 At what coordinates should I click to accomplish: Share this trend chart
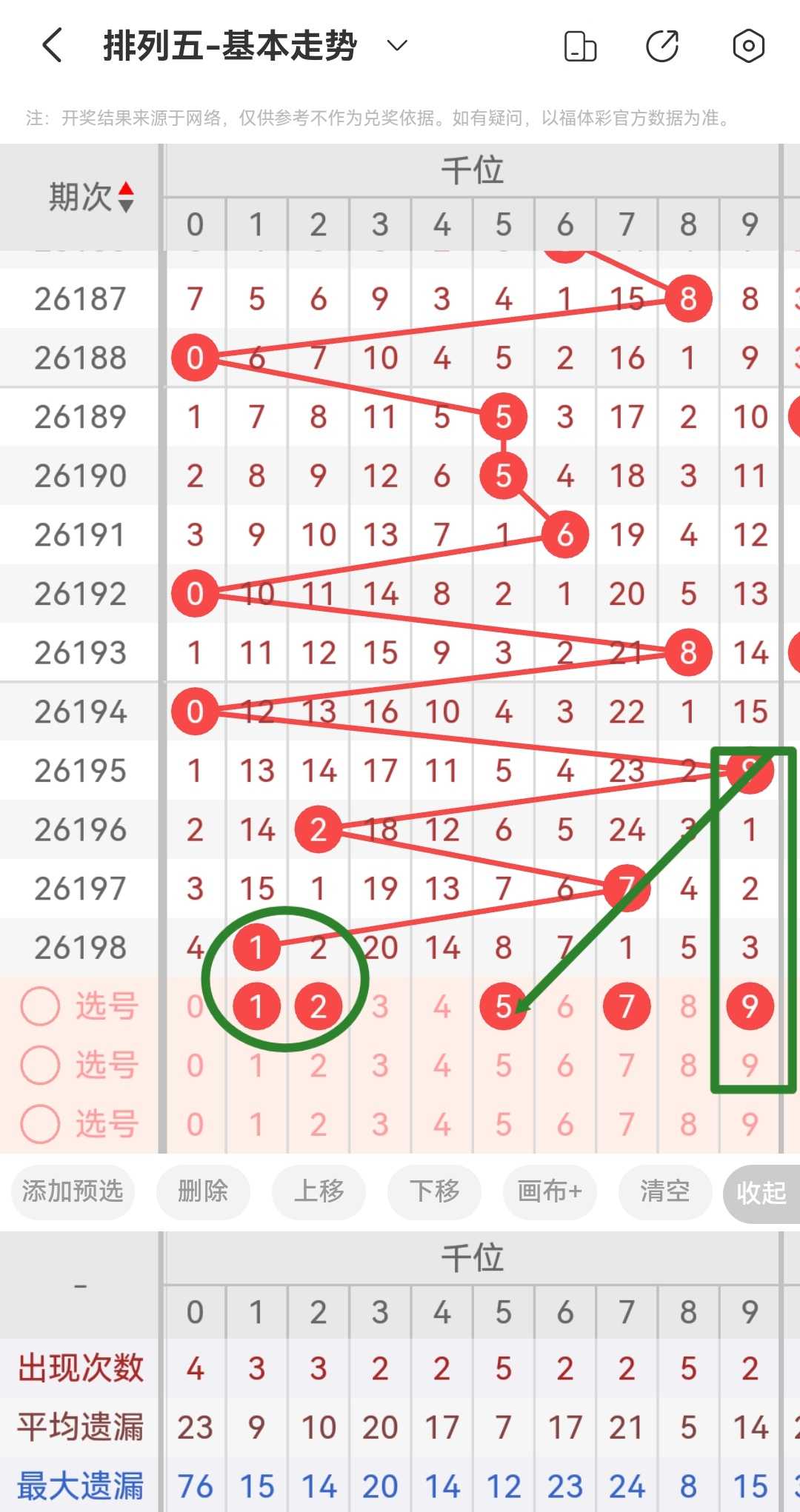(662, 46)
